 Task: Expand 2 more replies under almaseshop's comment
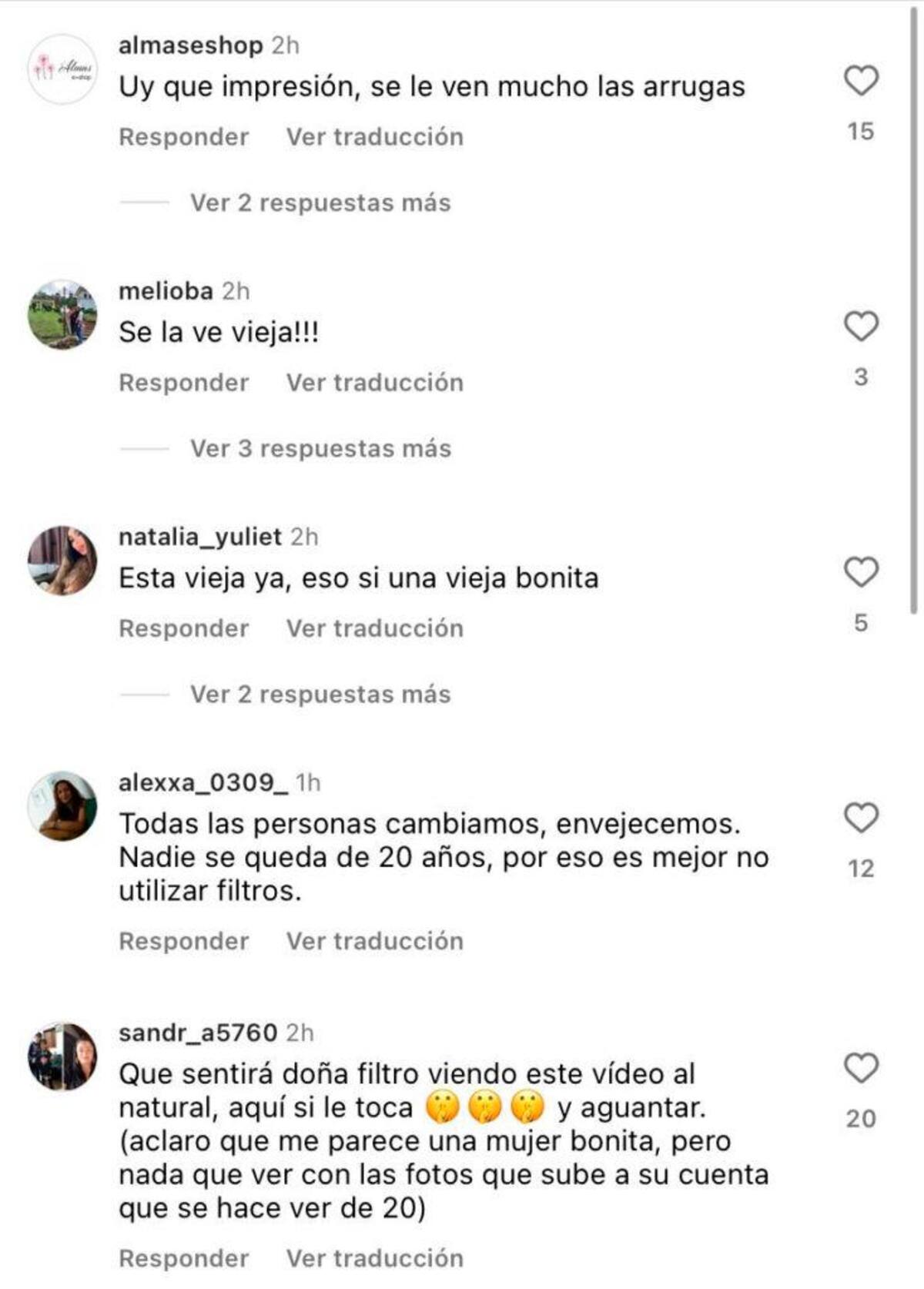coord(320,203)
